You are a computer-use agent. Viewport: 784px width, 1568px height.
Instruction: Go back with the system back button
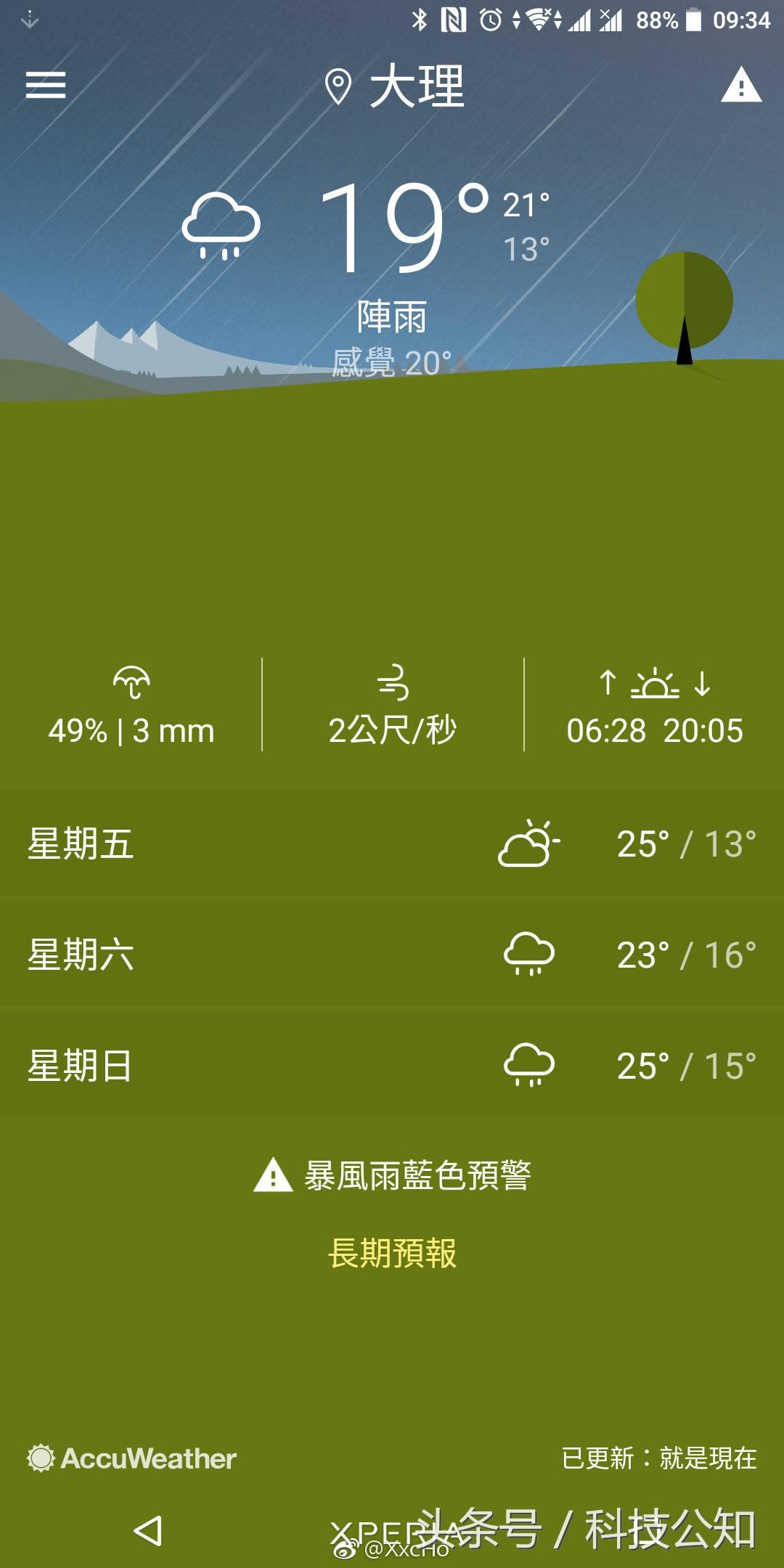coord(148,1530)
